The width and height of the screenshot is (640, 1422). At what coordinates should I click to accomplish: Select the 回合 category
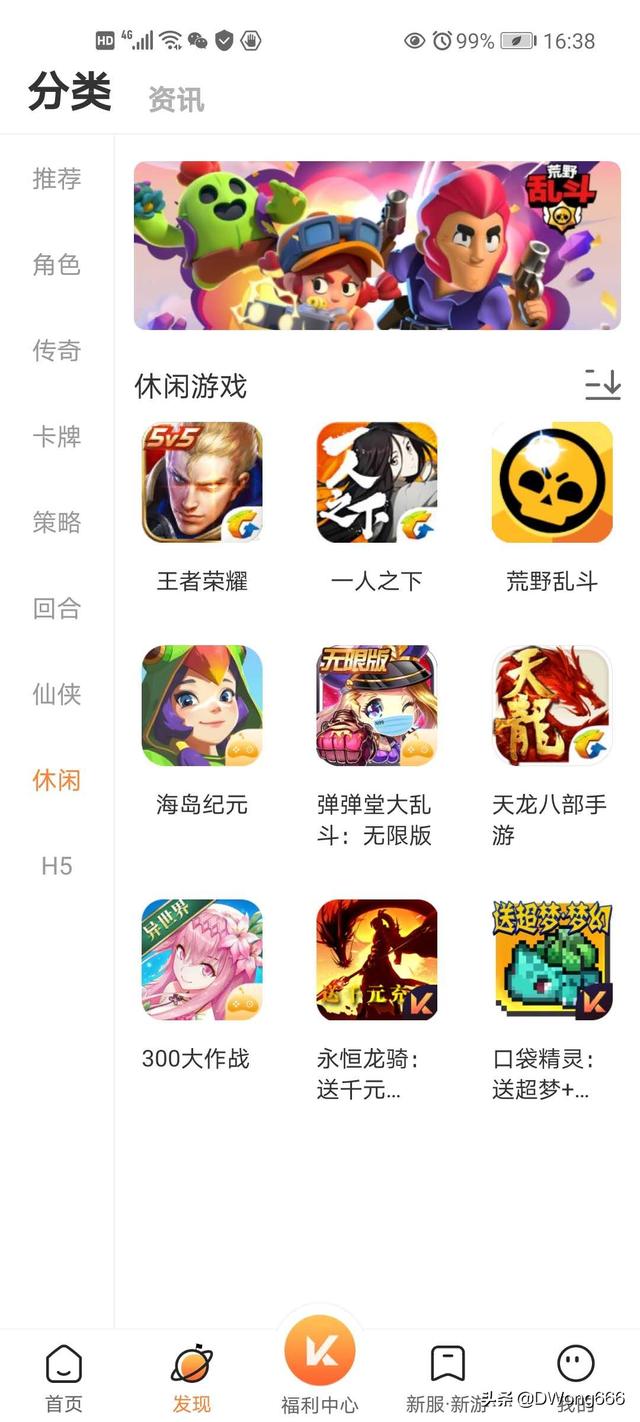click(57, 609)
